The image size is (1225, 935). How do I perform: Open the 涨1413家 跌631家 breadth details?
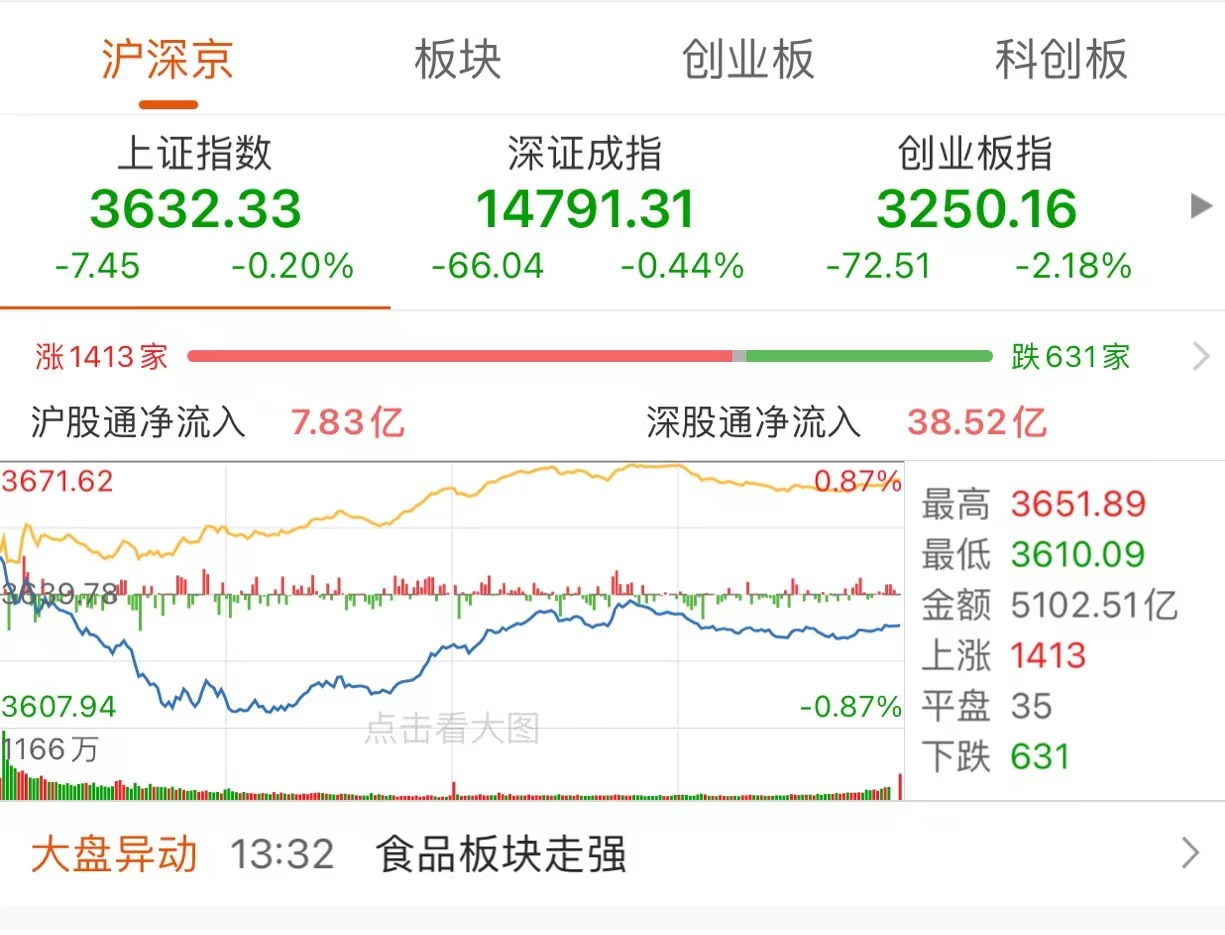coord(612,357)
